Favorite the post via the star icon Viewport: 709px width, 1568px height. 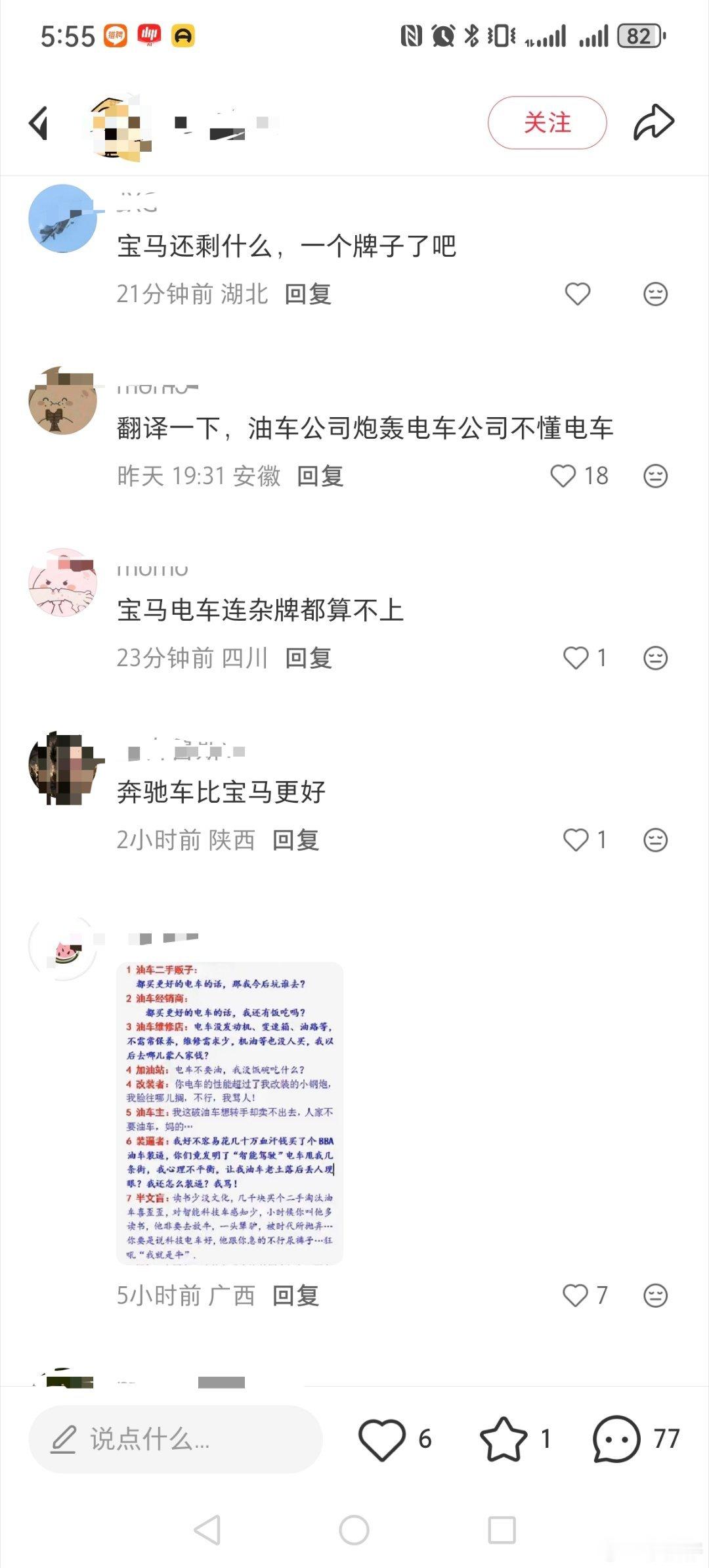[504, 1439]
